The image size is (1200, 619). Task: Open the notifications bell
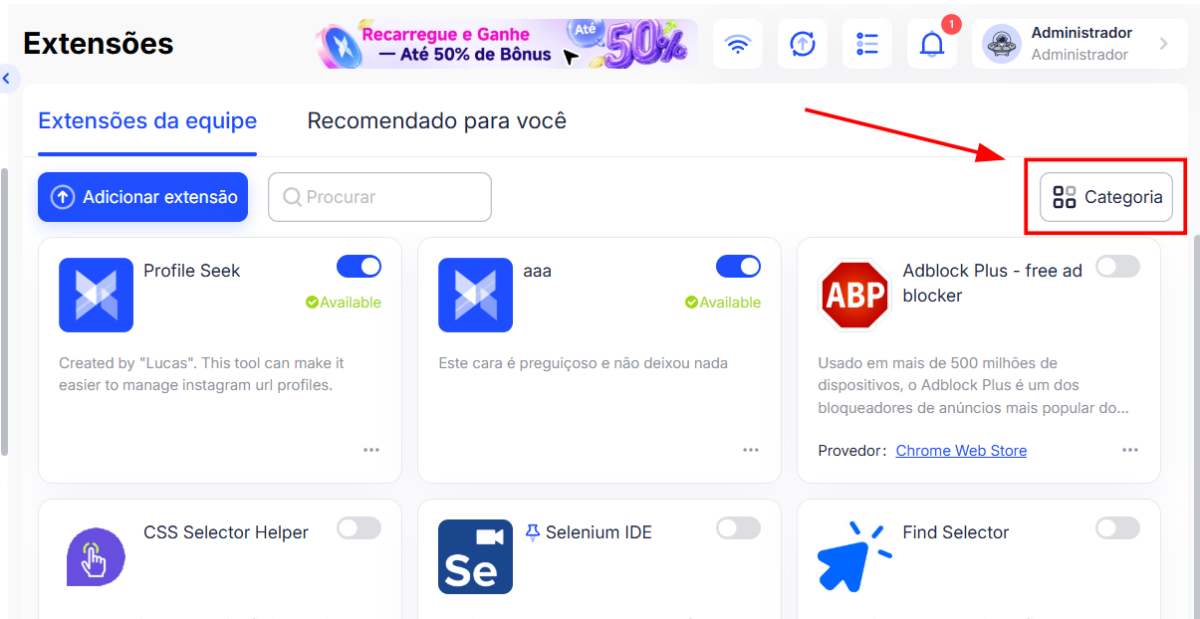click(x=932, y=44)
